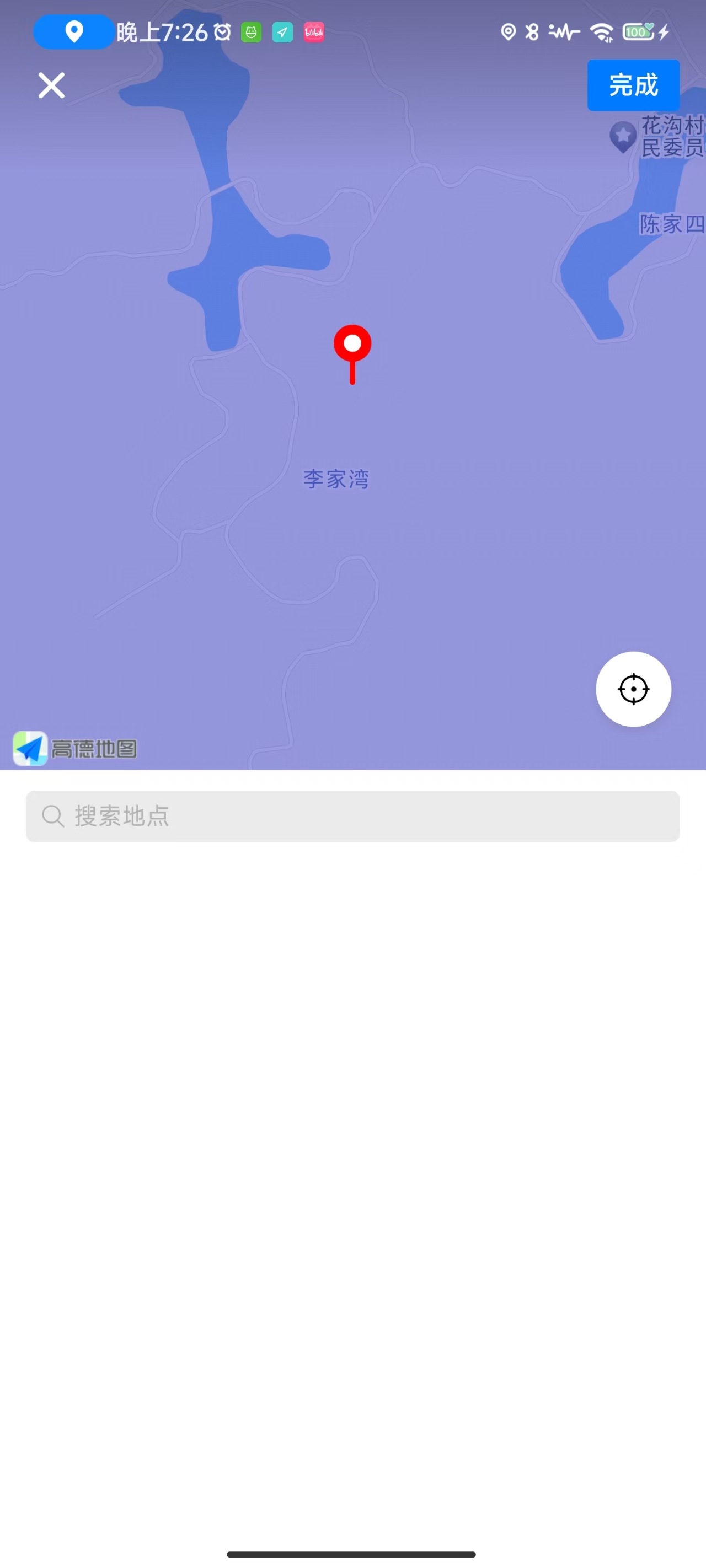Open the 搜索地点 search field
This screenshot has width=706, height=1568.
tap(352, 815)
